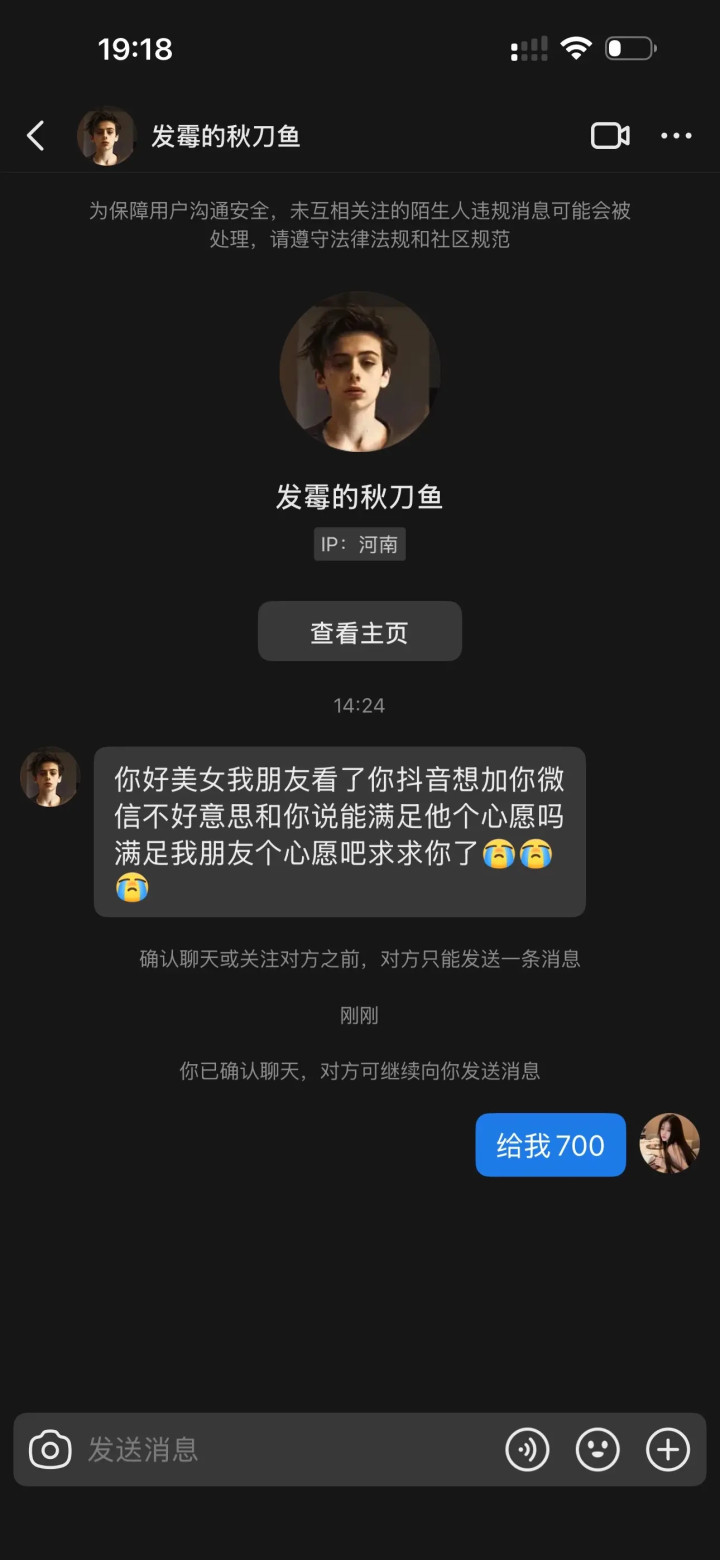This screenshot has height=1560, width=720.
Task: Go back using the top-left arrow
Action: pos(36,136)
